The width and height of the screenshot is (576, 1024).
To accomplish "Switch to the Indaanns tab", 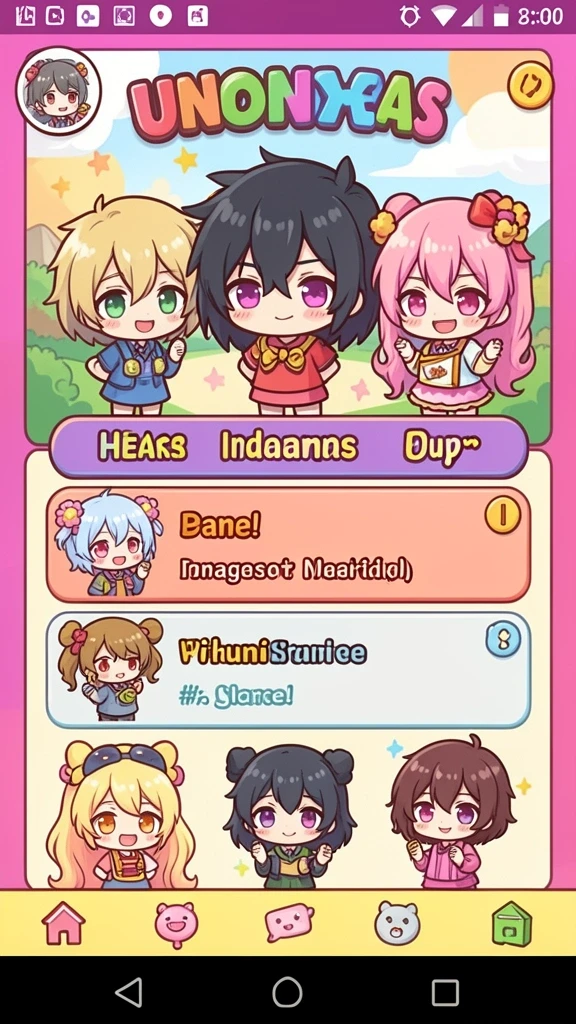I will pyautogui.click(x=289, y=447).
